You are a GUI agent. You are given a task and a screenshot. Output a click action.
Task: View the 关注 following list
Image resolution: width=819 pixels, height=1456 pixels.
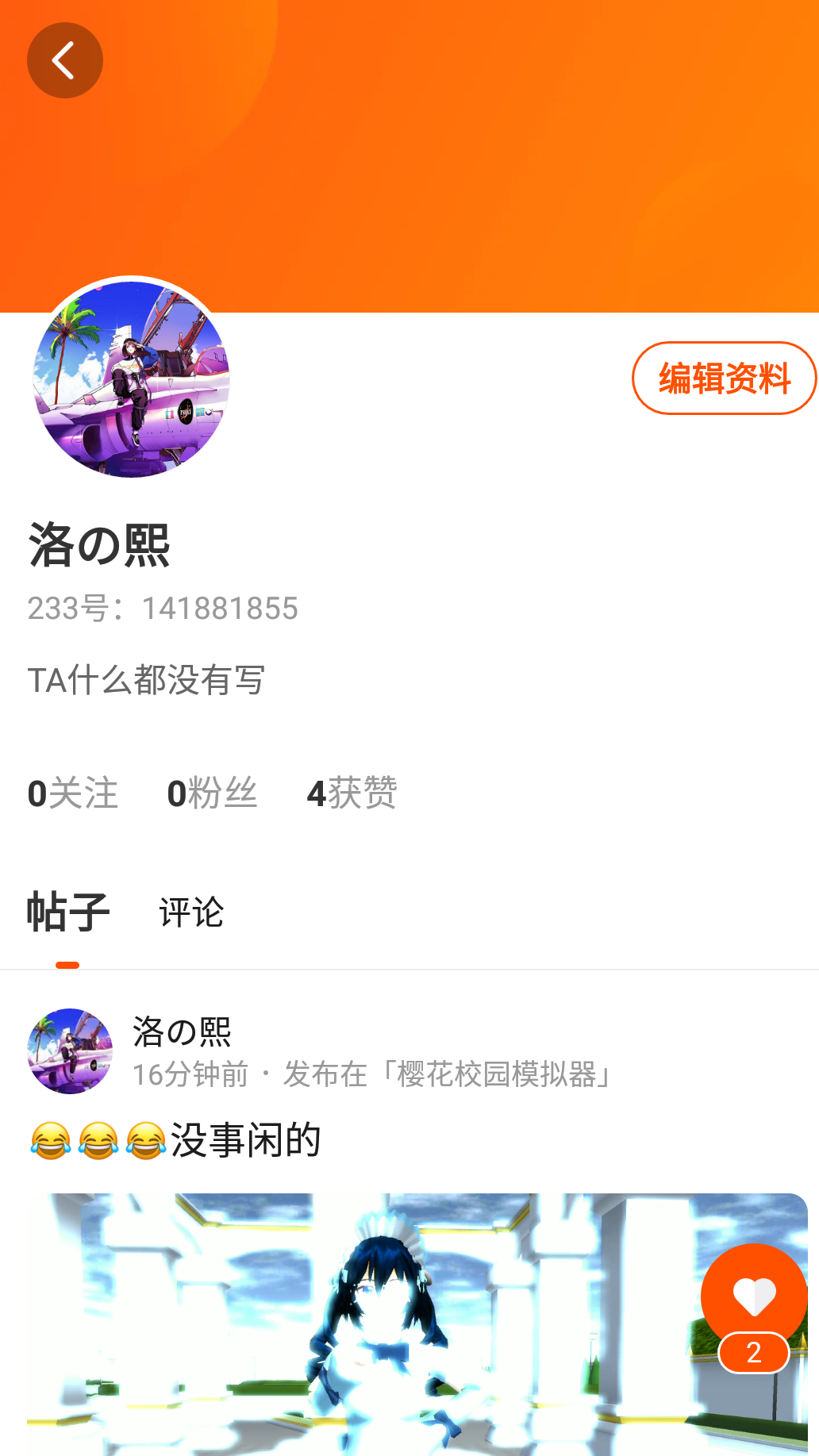pyautogui.click(x=72, y=793)
